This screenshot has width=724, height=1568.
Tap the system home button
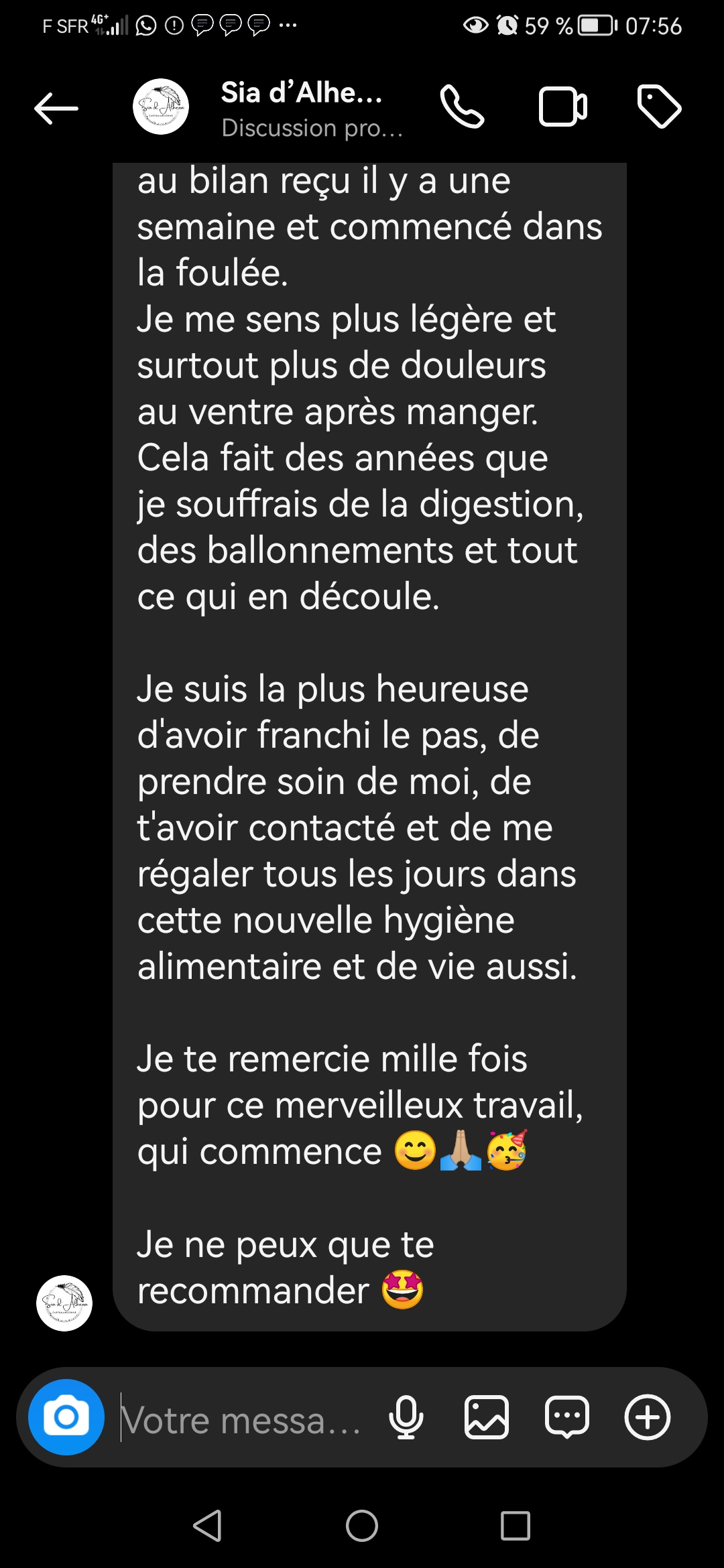pyautogui.click(x=362, y=1526)
